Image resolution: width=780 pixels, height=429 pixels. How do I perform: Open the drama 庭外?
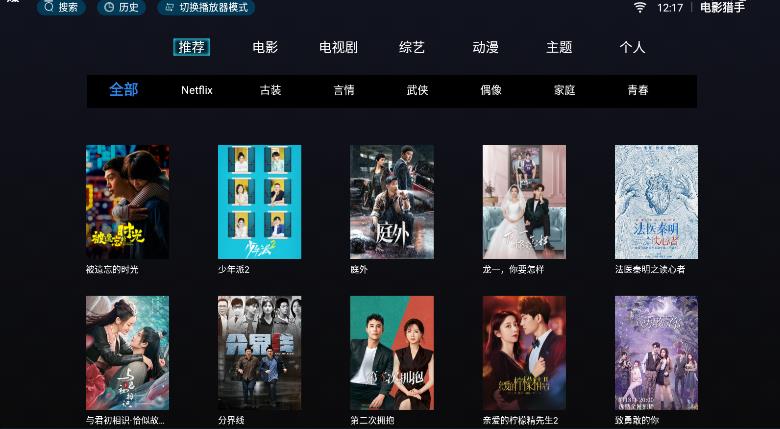pyautogui.click(x=392, y=202)
